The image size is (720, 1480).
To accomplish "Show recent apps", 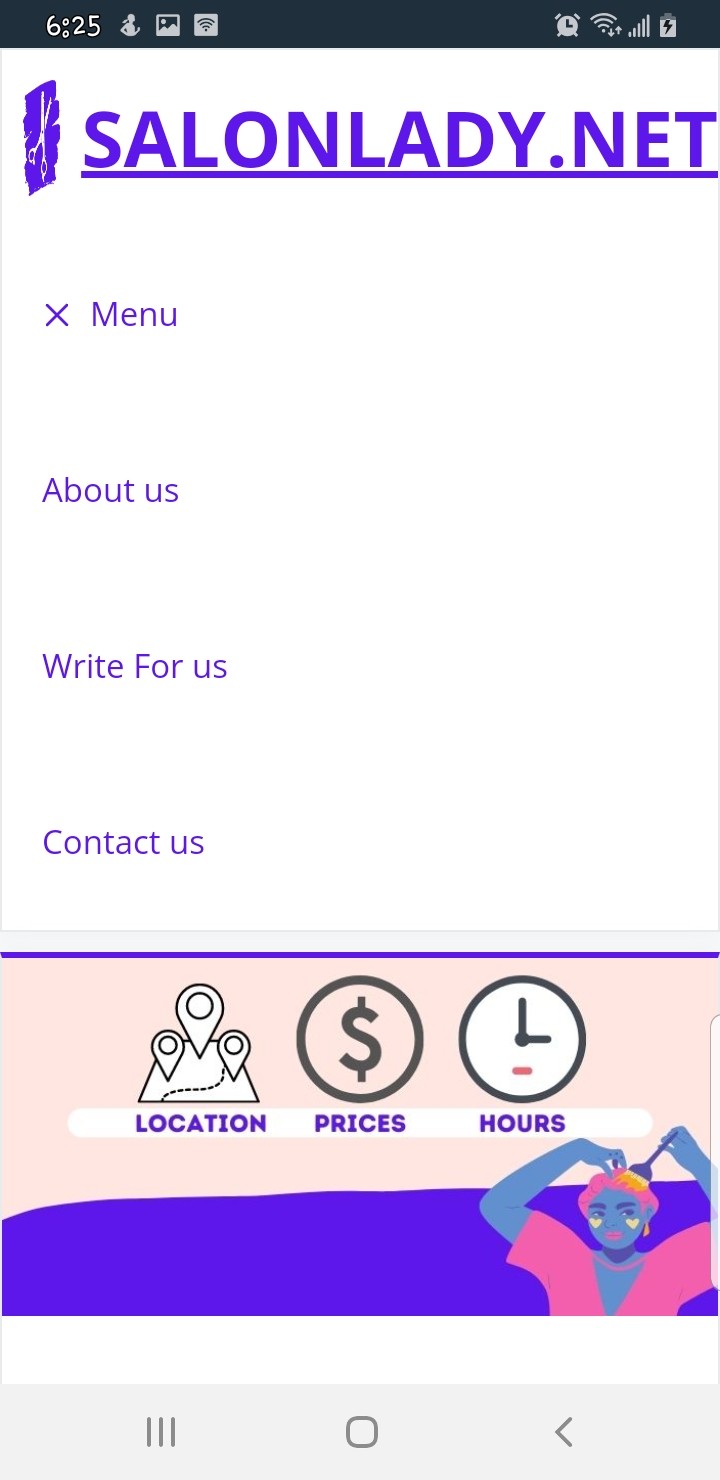I will coord(160,1432).
